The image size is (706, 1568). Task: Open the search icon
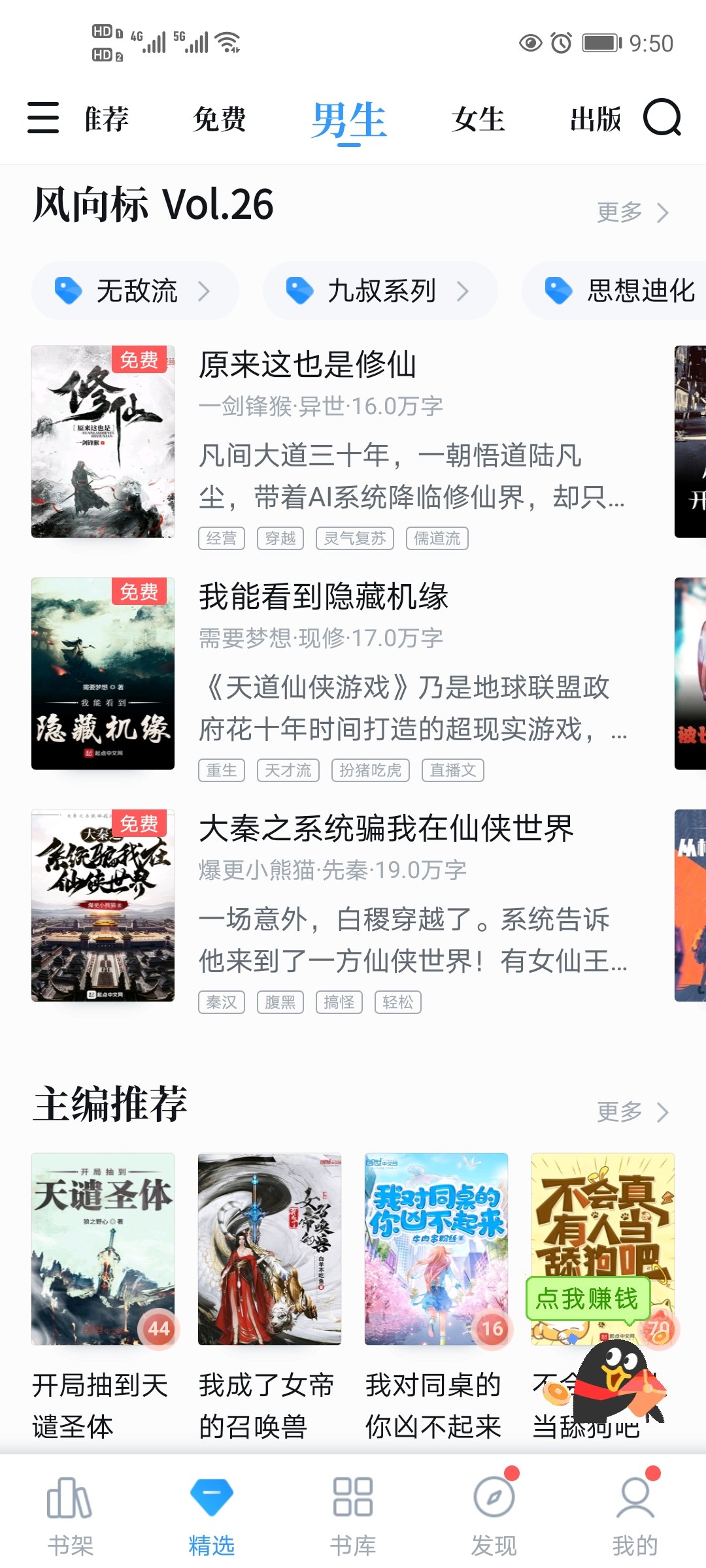click(x=662, y=118)
